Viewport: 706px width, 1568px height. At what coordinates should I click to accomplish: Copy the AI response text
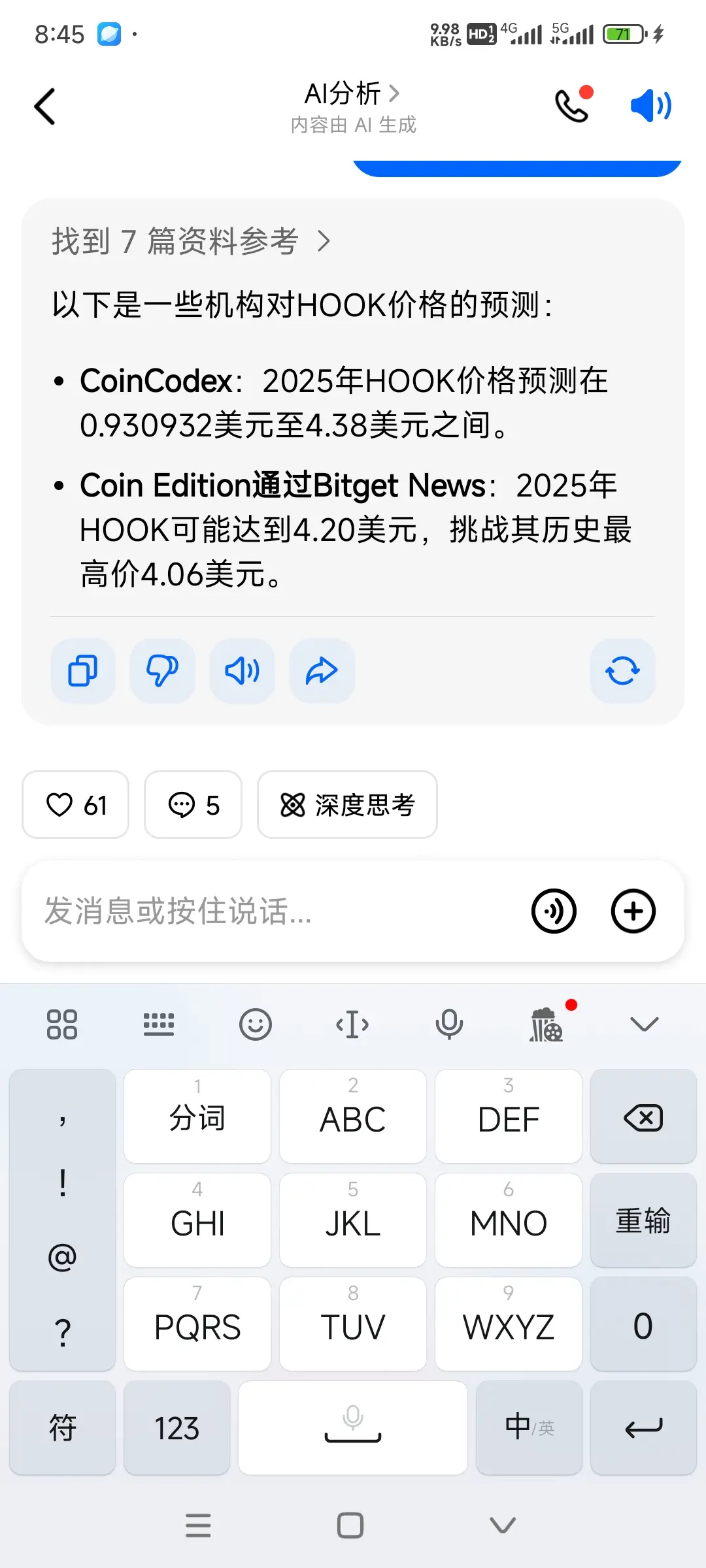[82, 671]
